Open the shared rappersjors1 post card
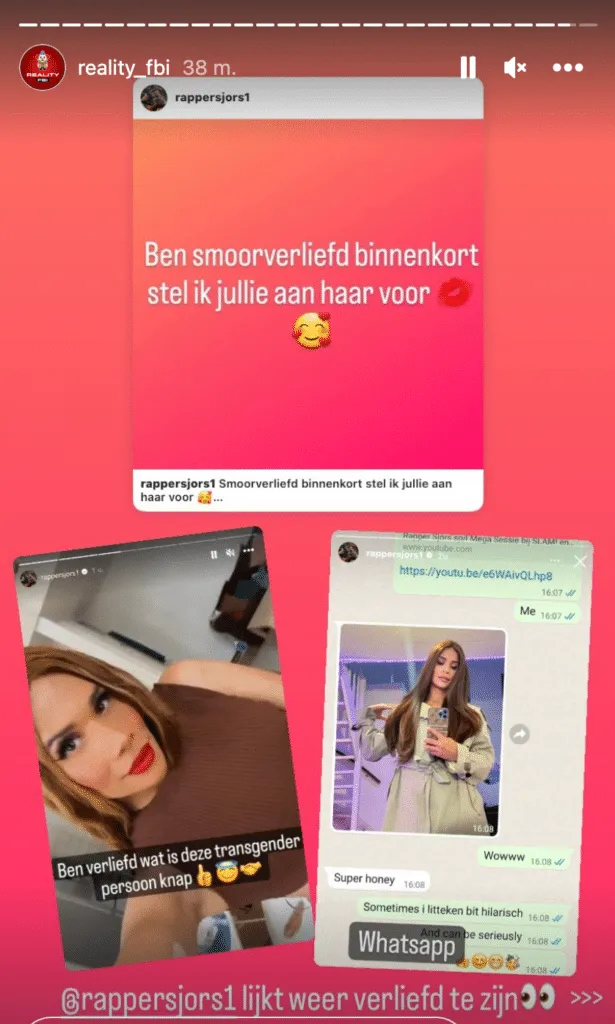The width and height of the screenshot is (615, 1024). pos(308,295)
